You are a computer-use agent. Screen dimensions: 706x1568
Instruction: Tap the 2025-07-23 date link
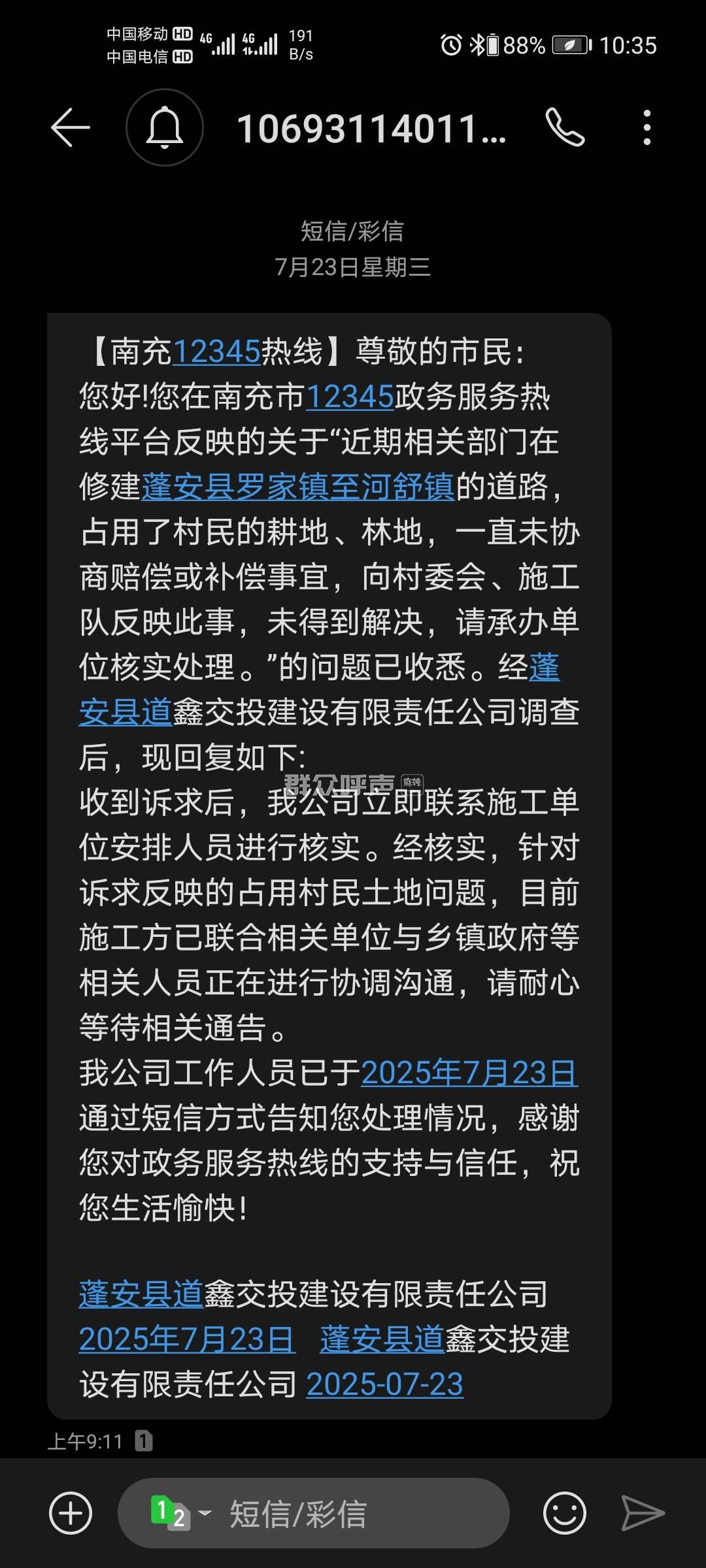pos(385,1384)
